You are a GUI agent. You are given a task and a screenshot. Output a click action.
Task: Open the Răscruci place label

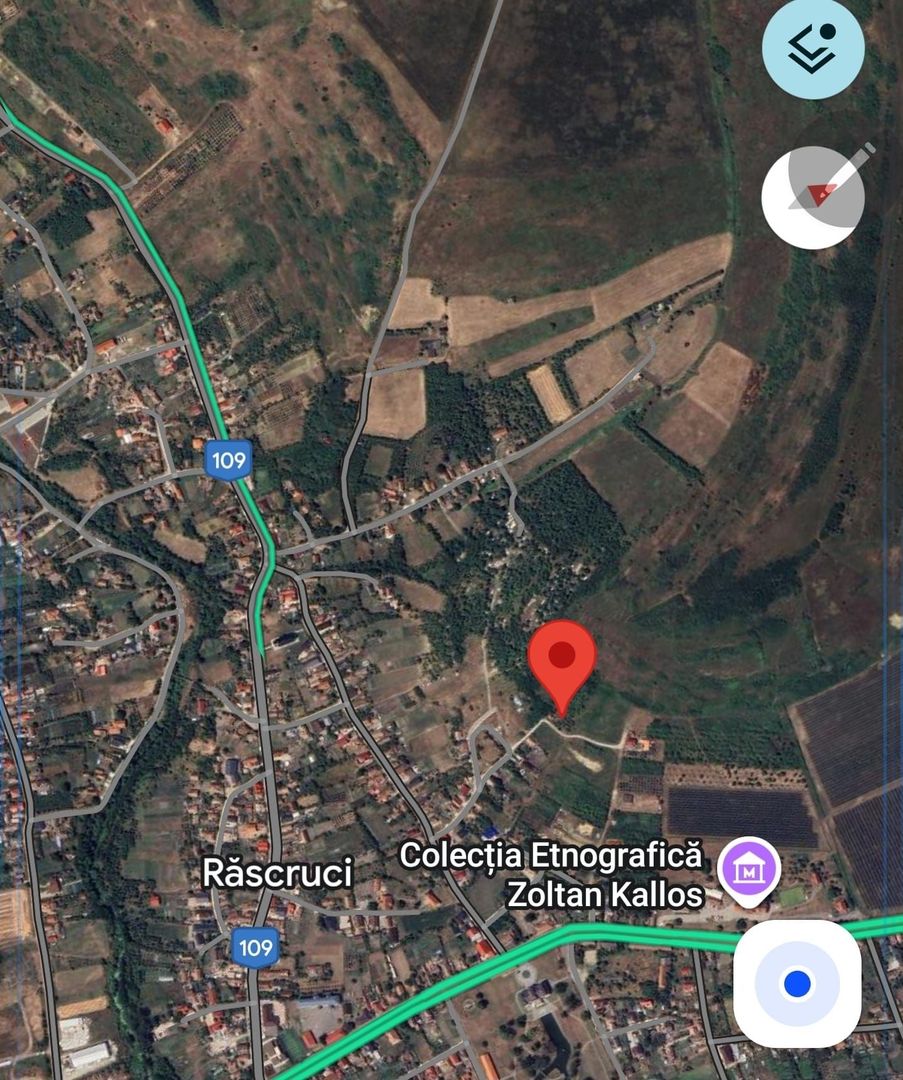coord(282,872)
